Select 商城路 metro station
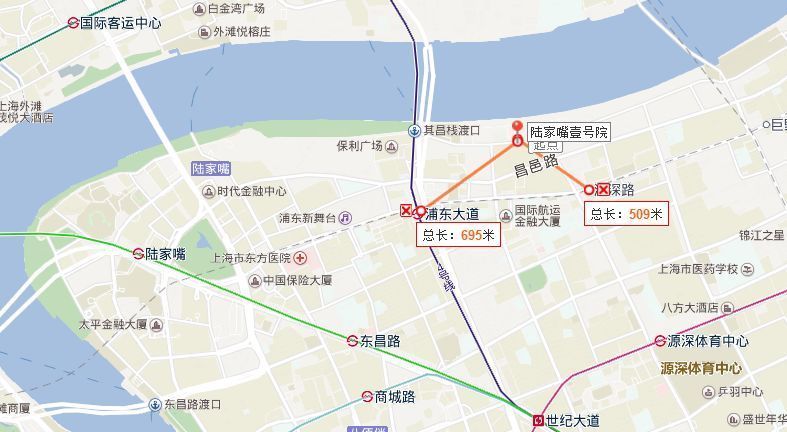Image resolution: width=787 pixels, height=432 pixels. (367, 396)
